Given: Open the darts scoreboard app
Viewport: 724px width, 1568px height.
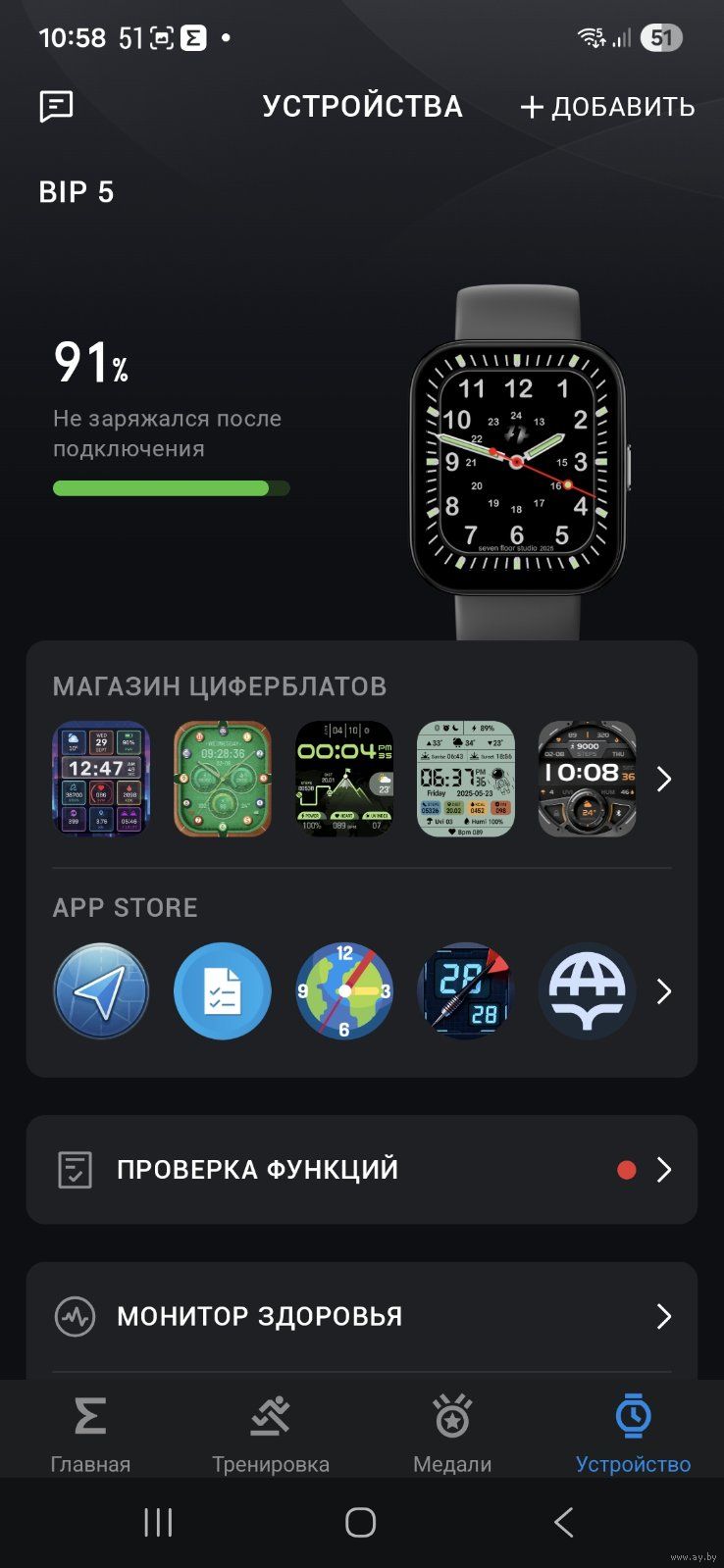Looking at the screenshot, I should coord(466,991).
